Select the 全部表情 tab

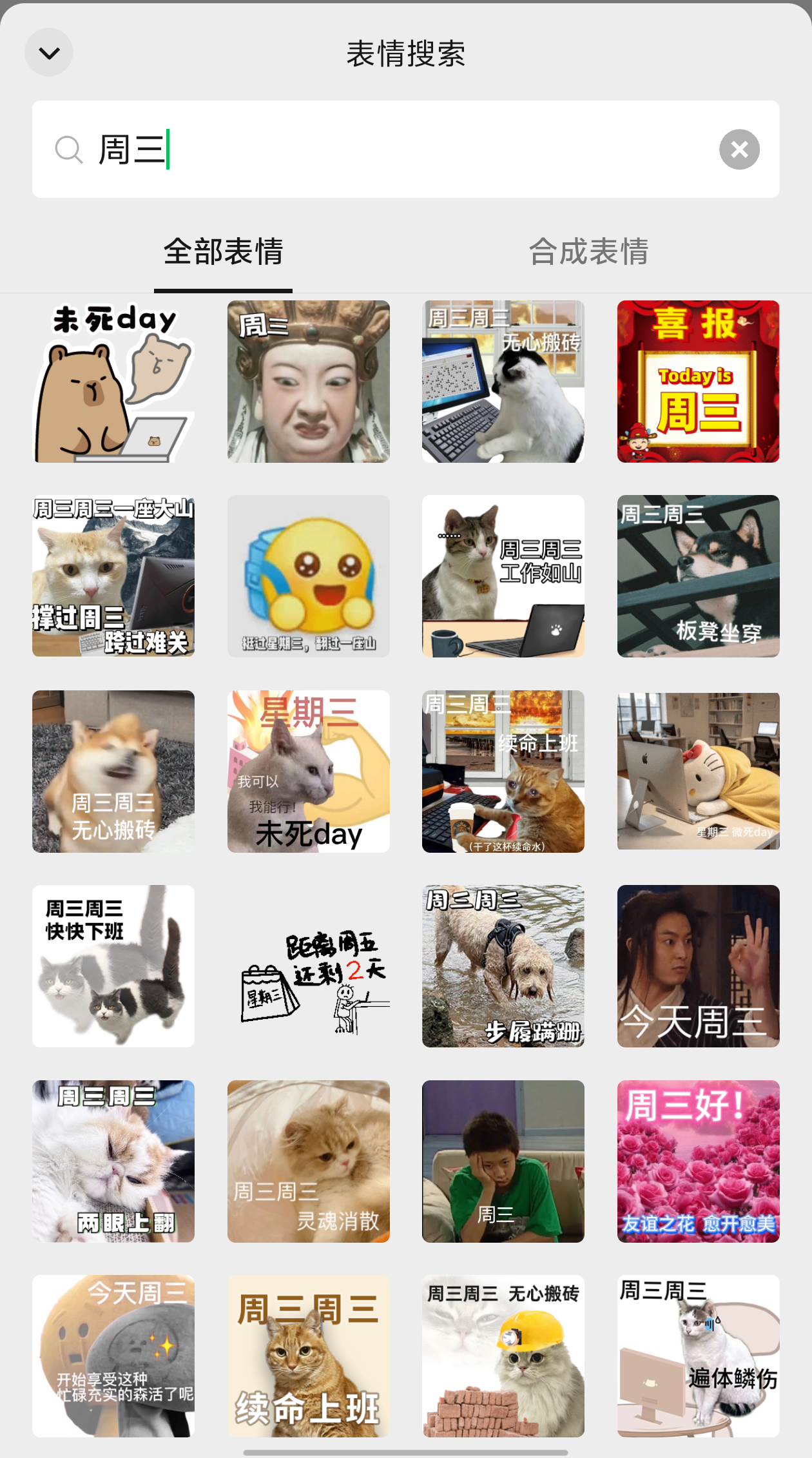pos(223,251)
